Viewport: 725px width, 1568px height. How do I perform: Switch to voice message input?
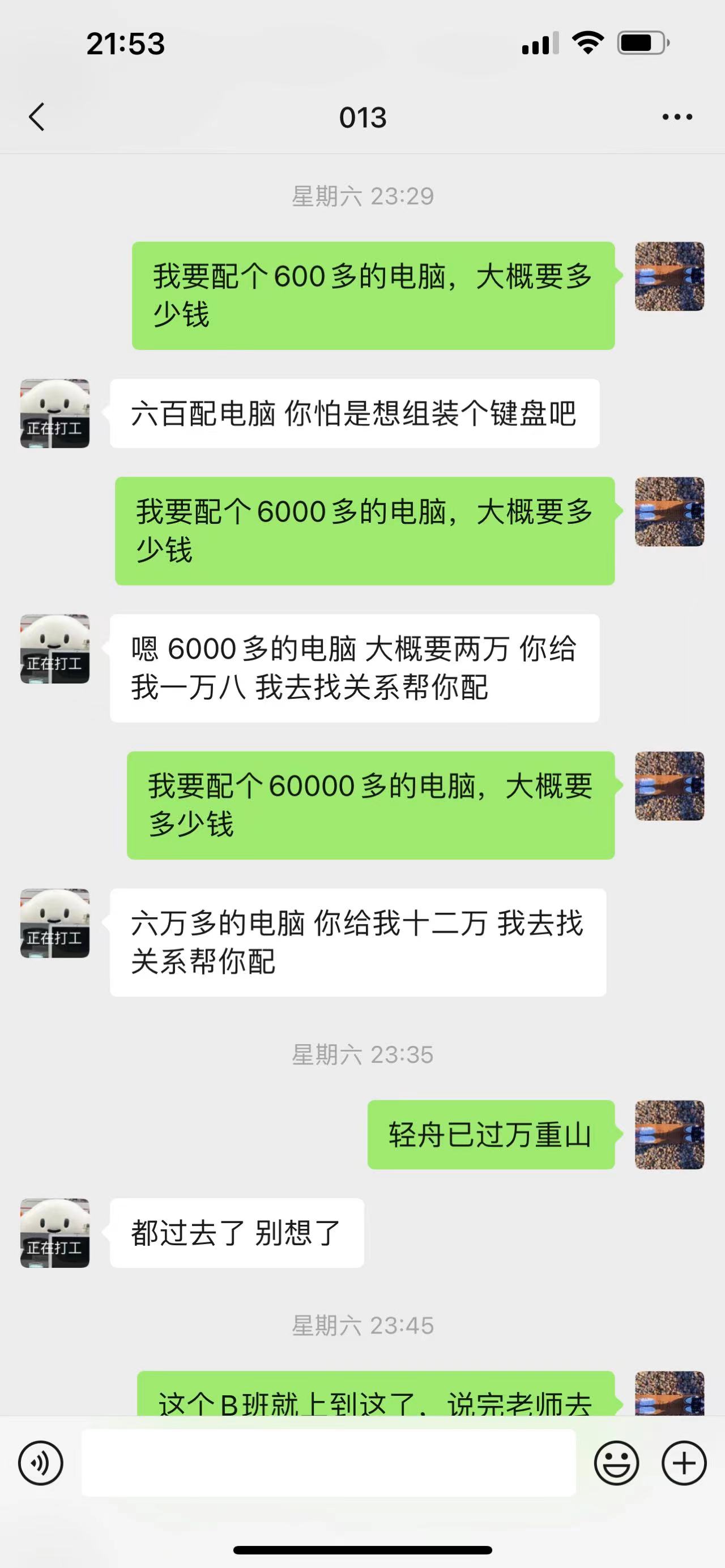click(40, 1463)
